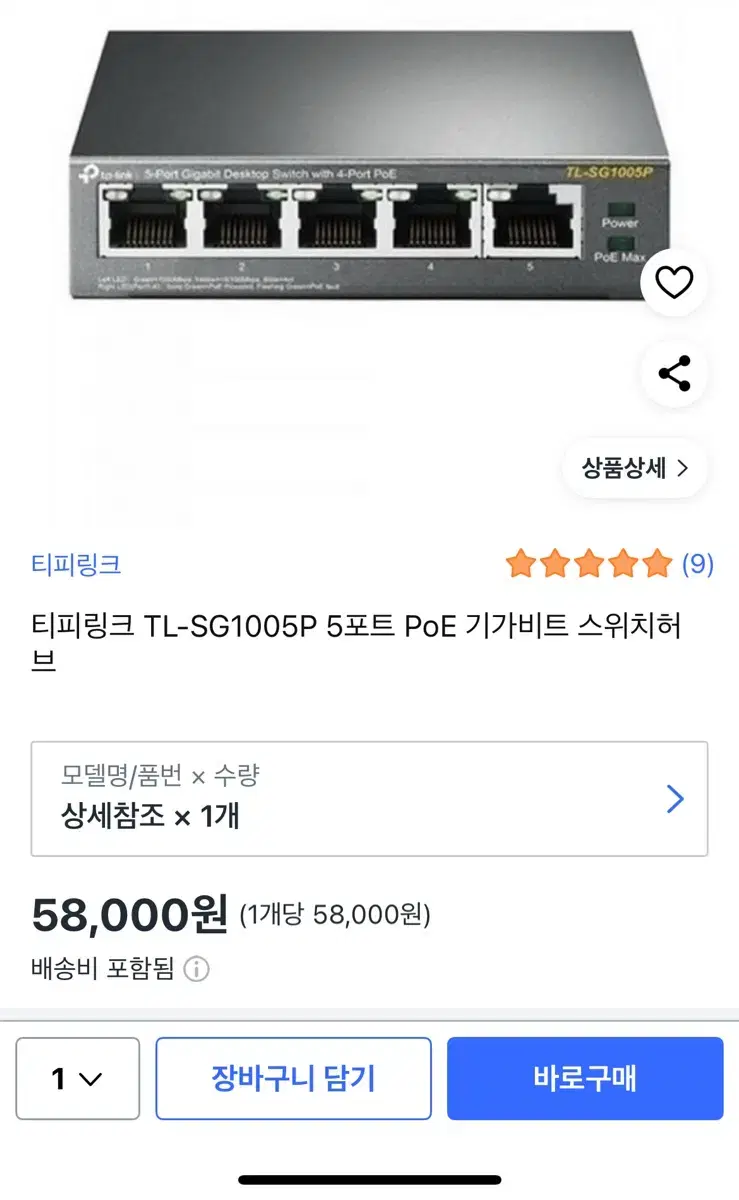Open the quantity selector dropdown
739x1200 pixels.
[77, 1078]
